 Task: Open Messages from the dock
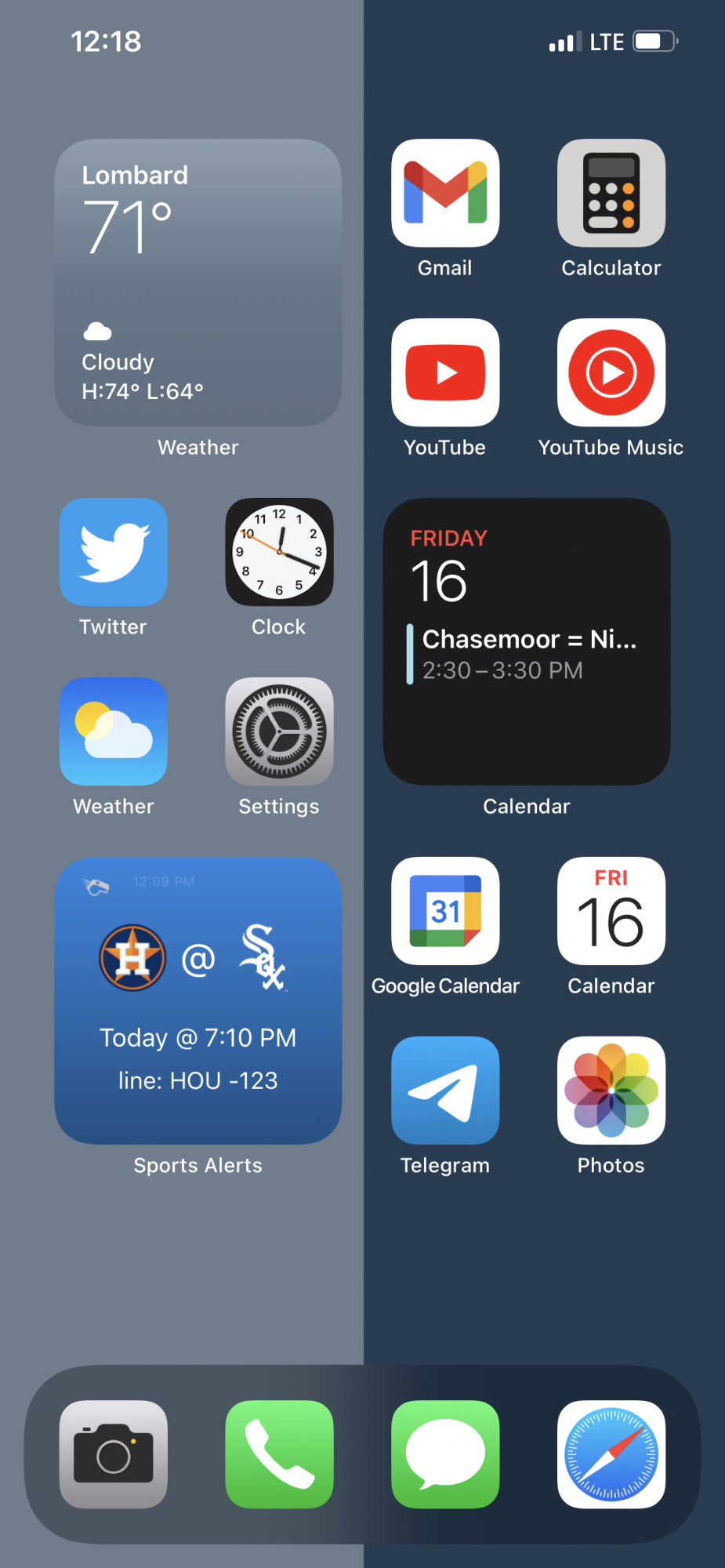[x=445, y=1454]
